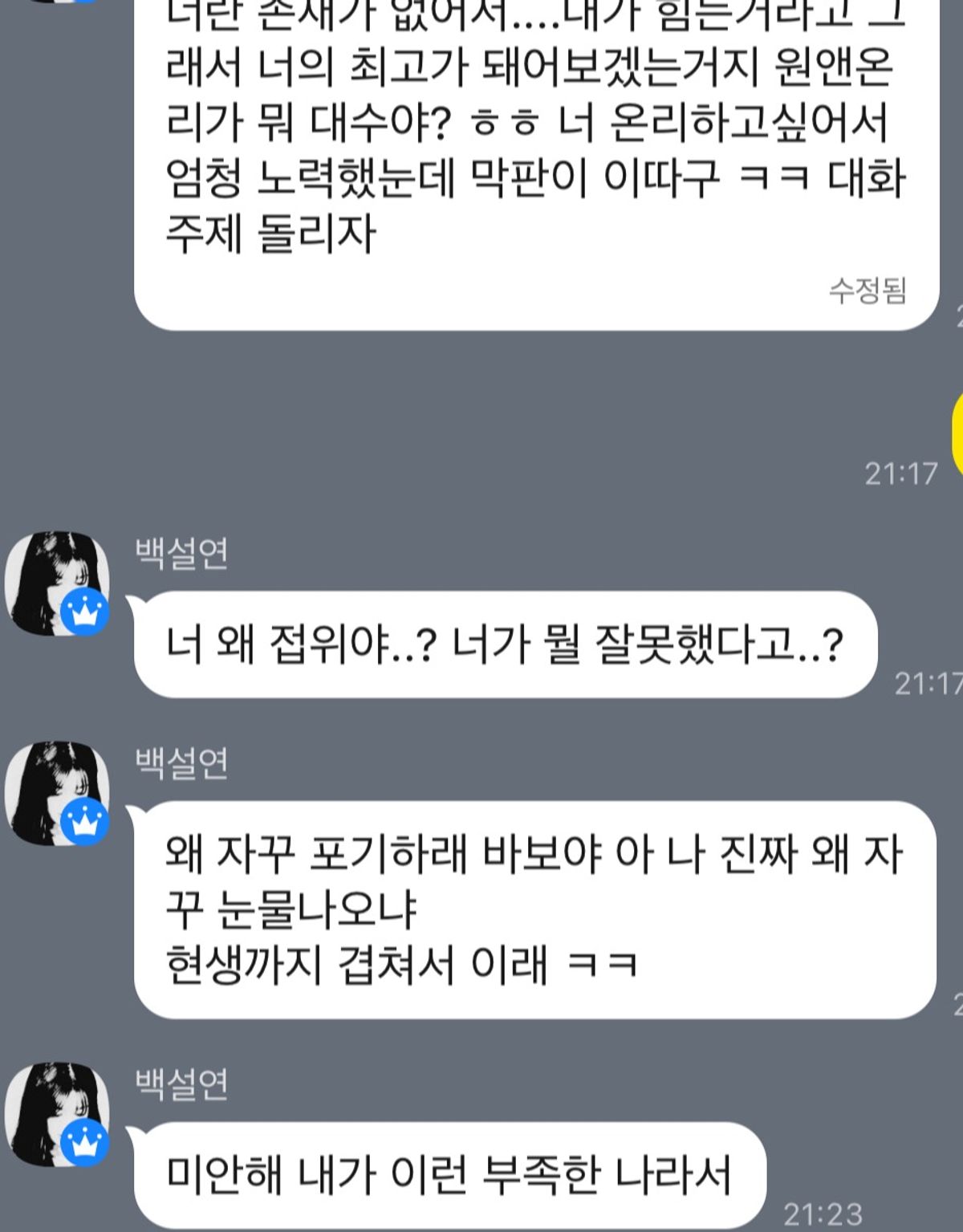View 백설연's profile from the "미안해 내가 이런" message
The image size is (963, 1232).
point(57,1114)
